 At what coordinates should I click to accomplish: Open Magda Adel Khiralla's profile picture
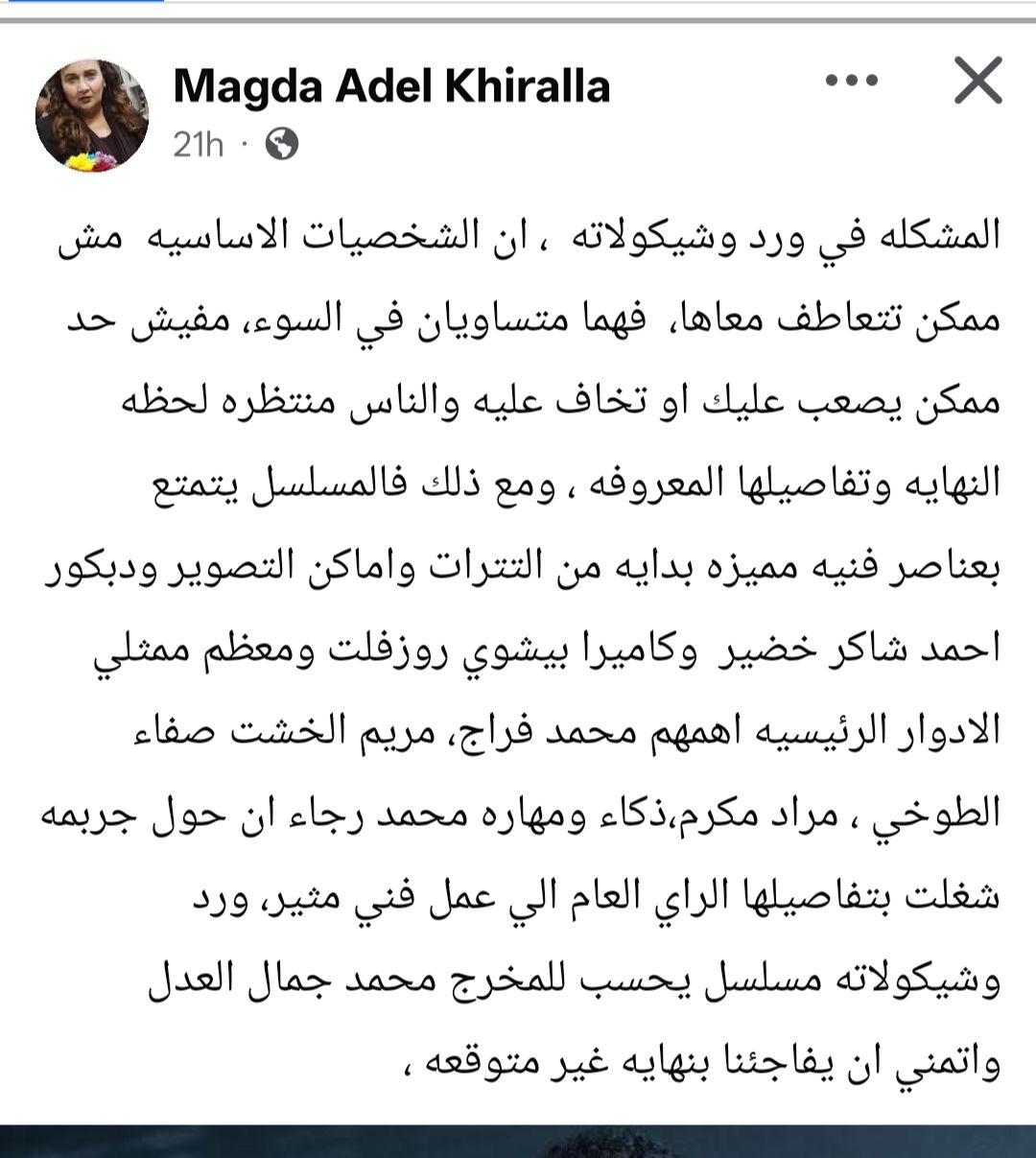(x=92, y=116)
